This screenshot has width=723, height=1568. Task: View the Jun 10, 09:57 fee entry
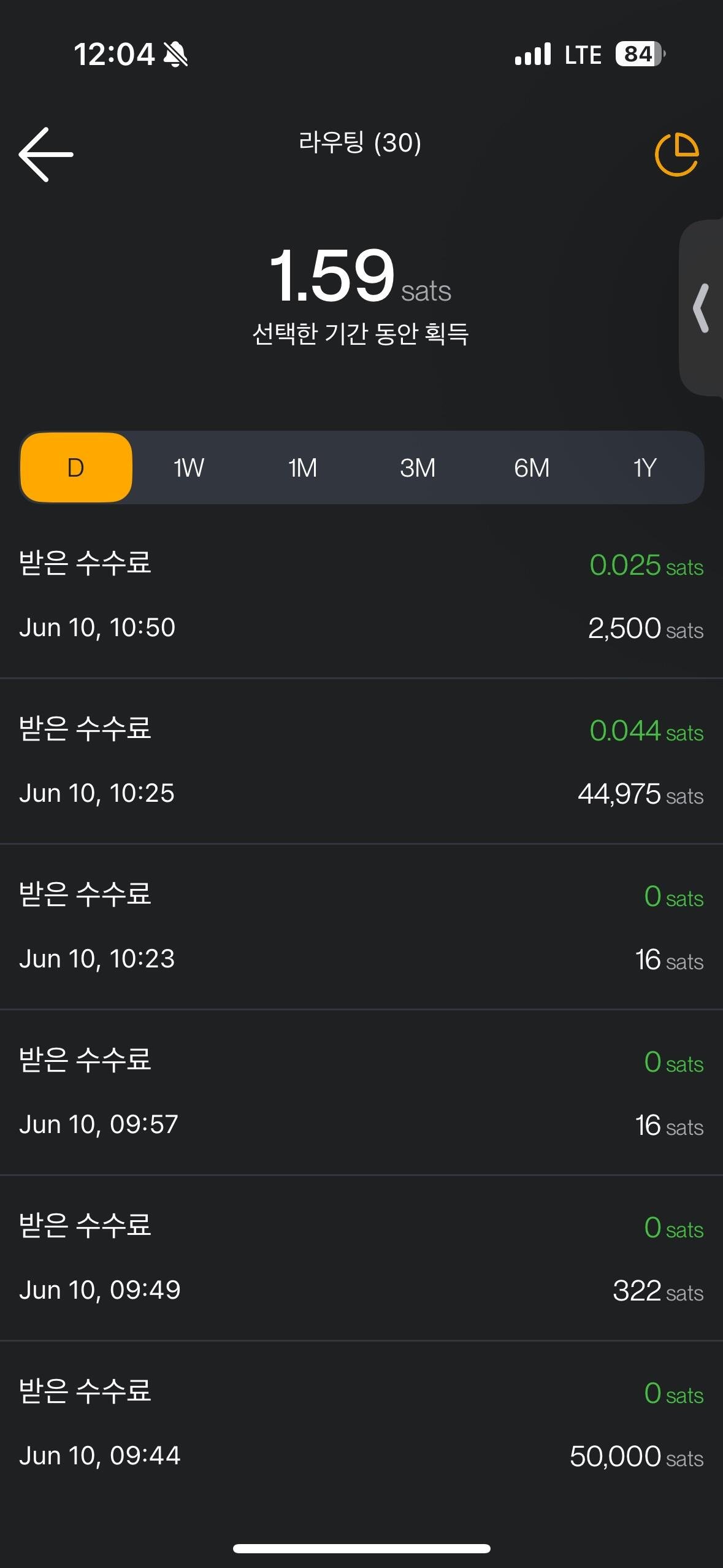tap(361, 1093)
